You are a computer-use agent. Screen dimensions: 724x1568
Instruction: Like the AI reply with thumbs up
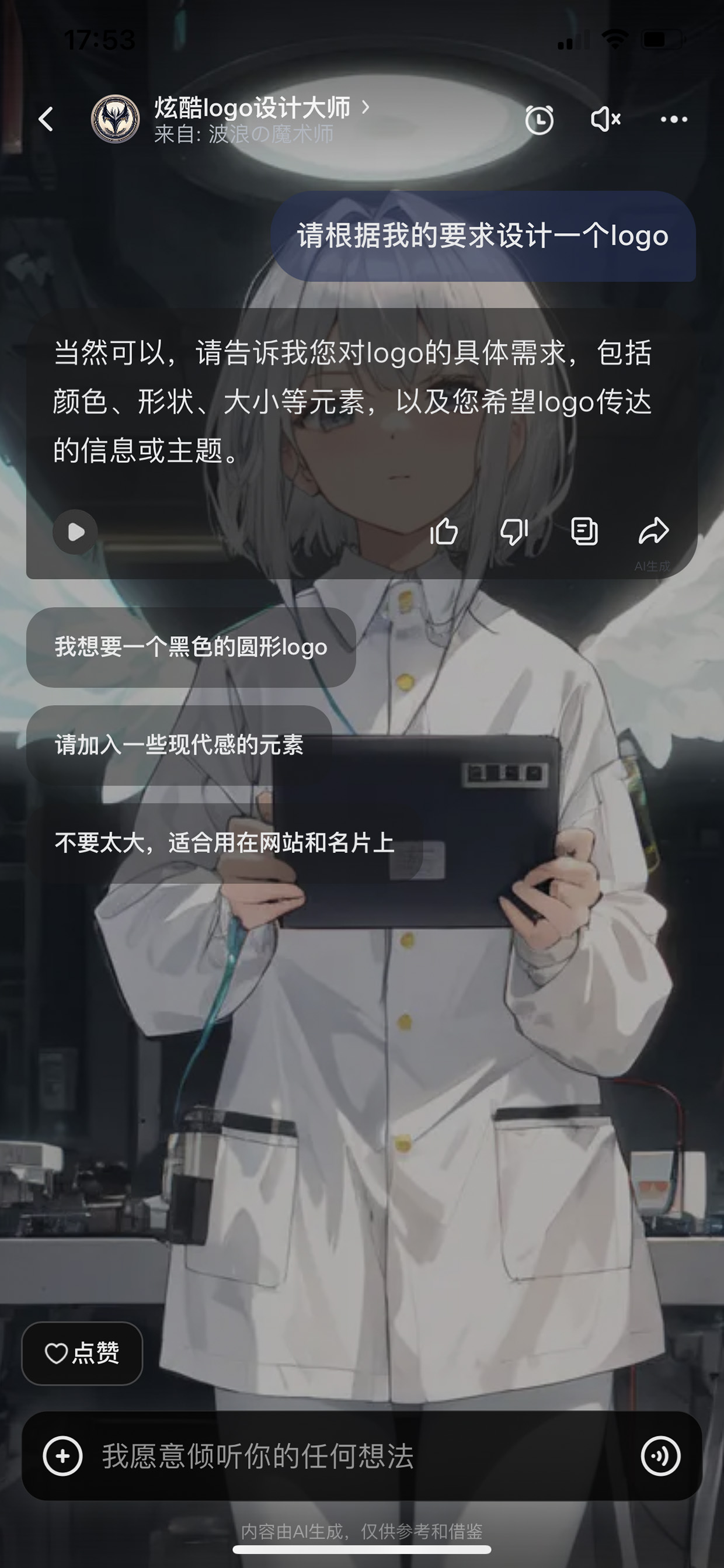[x=444, y=531]
